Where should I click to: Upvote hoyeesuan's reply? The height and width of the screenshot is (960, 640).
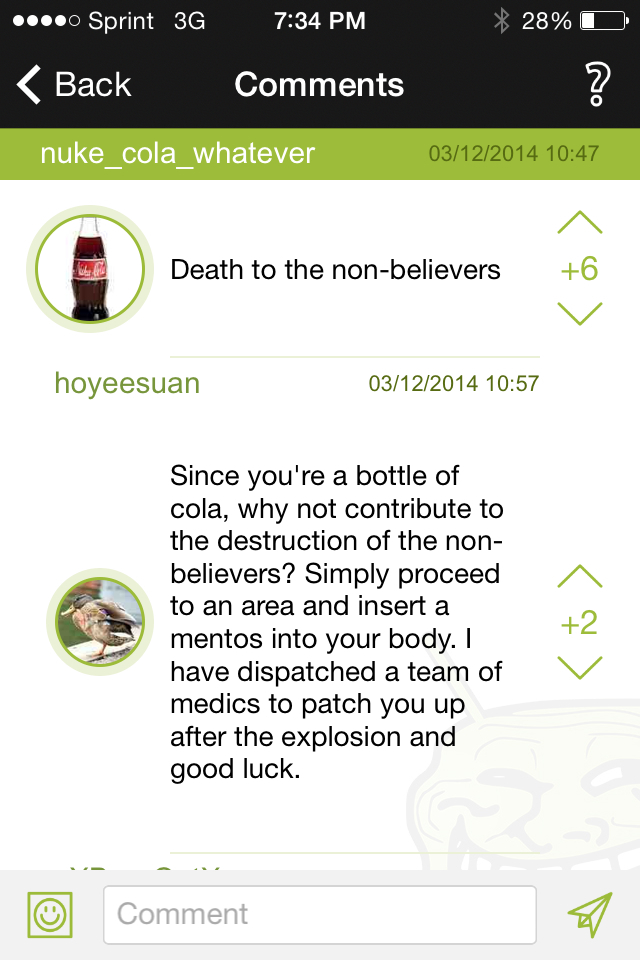(x=580, y=576)
